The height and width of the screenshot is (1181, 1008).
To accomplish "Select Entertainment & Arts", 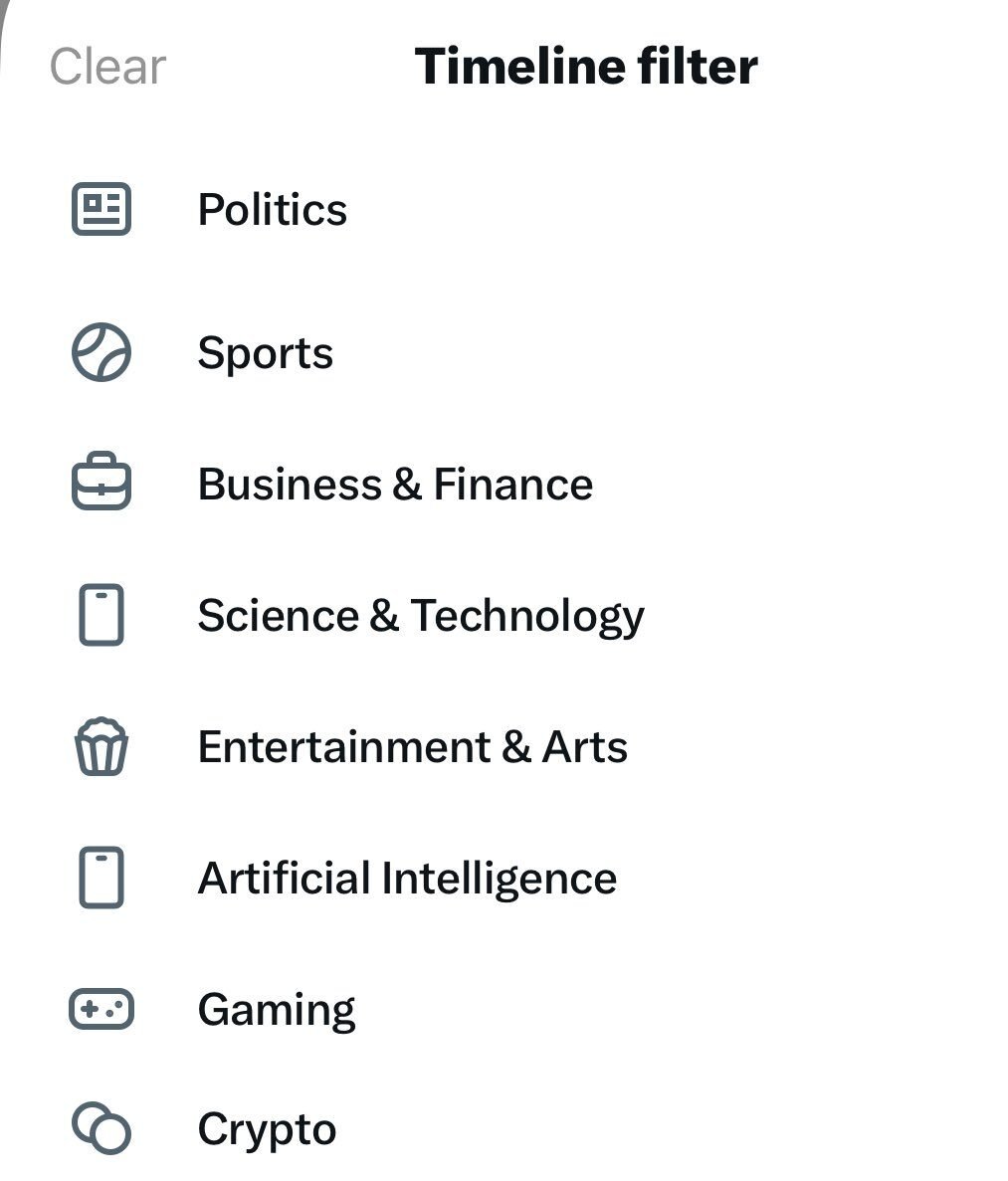I will [x=412, y=747].
